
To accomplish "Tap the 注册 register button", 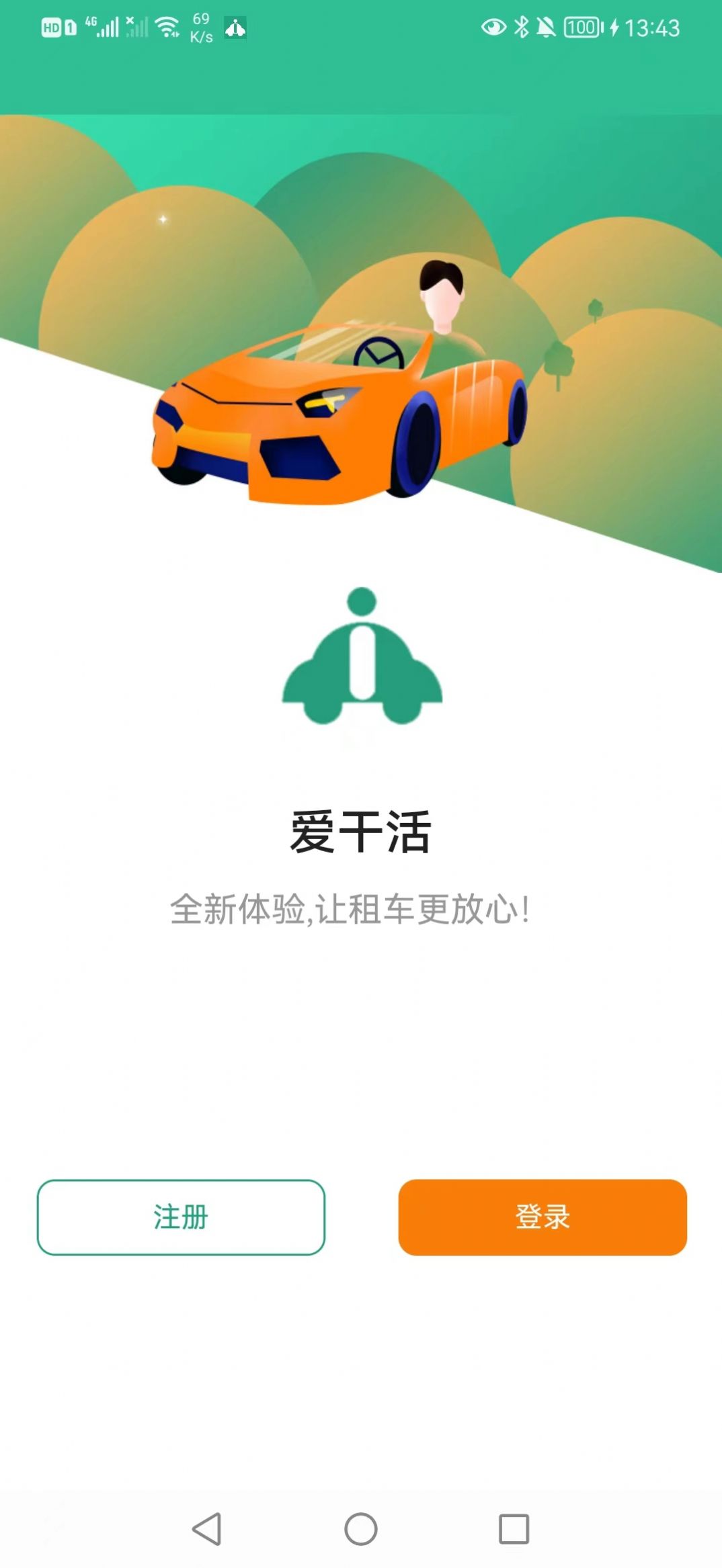I will pos(181,1217).
